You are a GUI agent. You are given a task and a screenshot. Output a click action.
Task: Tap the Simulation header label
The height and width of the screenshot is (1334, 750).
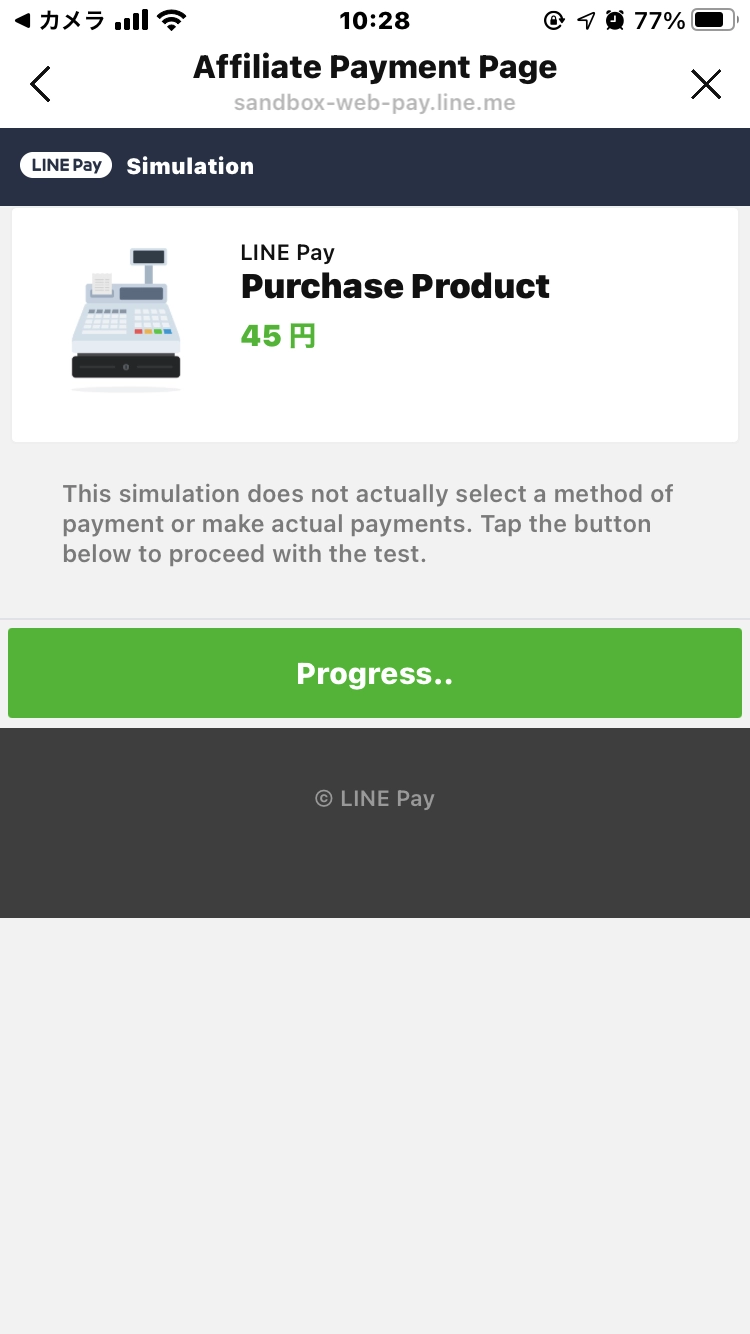[x=190, y=166]
